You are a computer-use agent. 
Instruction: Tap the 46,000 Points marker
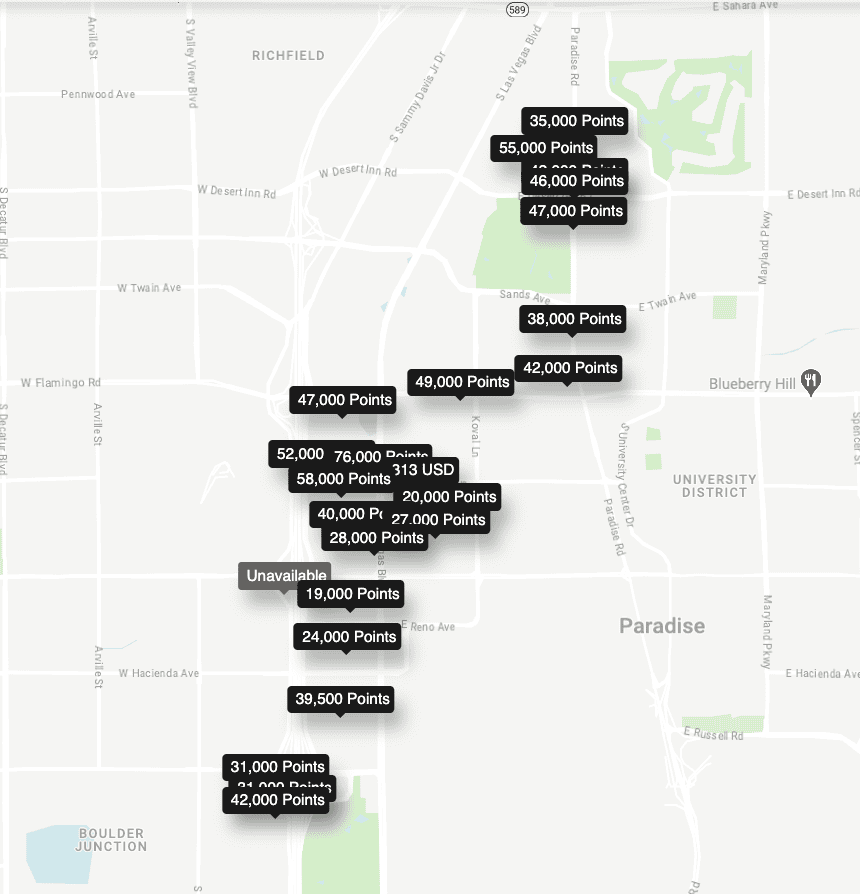pyautogui.click(x=576, y=182)
